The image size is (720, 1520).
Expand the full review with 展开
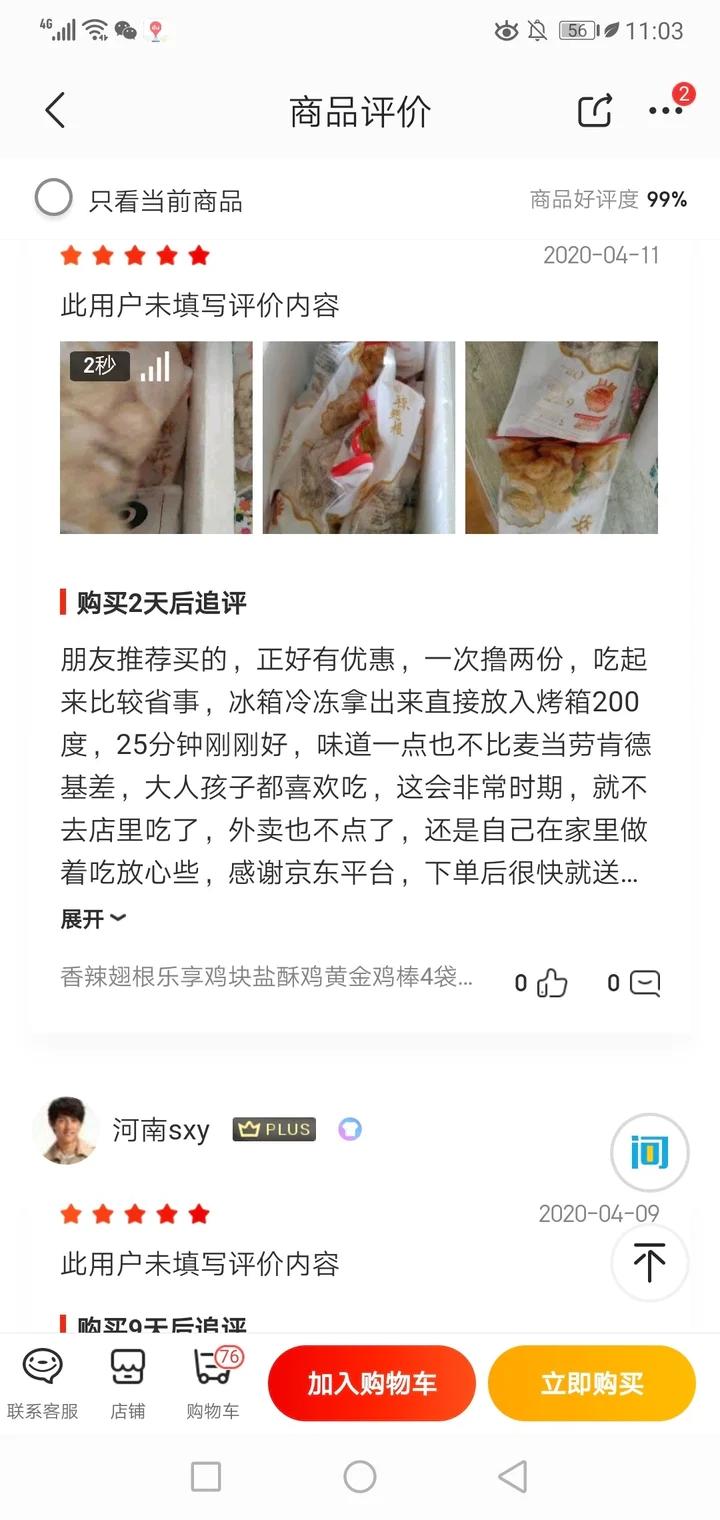pos(94,918)
